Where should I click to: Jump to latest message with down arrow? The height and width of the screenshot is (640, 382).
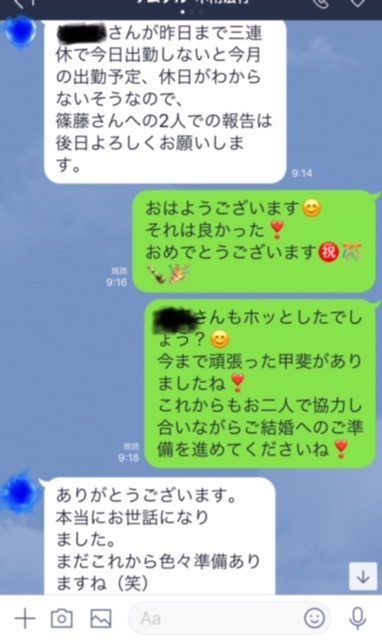363,576
